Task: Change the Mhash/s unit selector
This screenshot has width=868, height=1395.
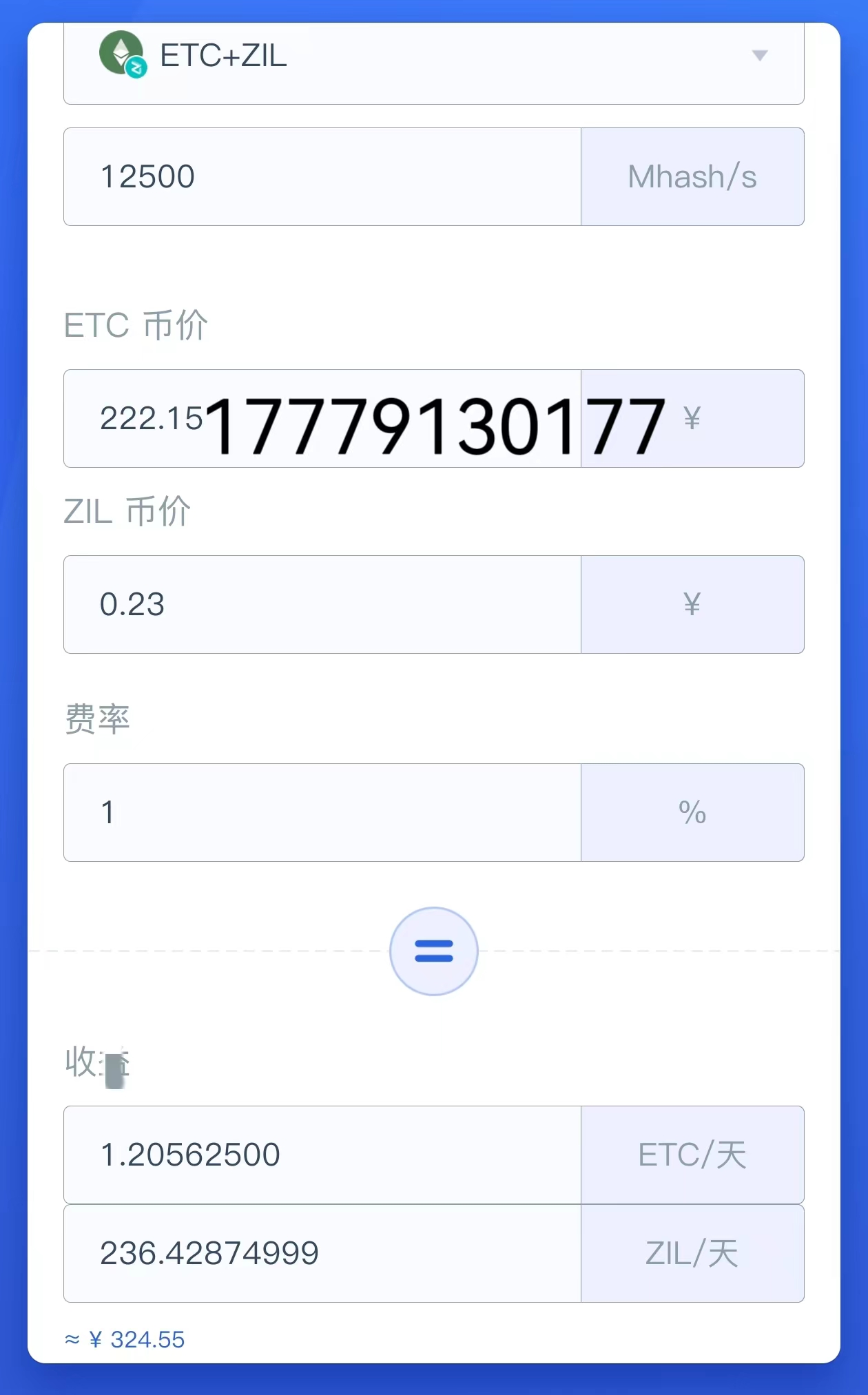Action: point(692,177)
